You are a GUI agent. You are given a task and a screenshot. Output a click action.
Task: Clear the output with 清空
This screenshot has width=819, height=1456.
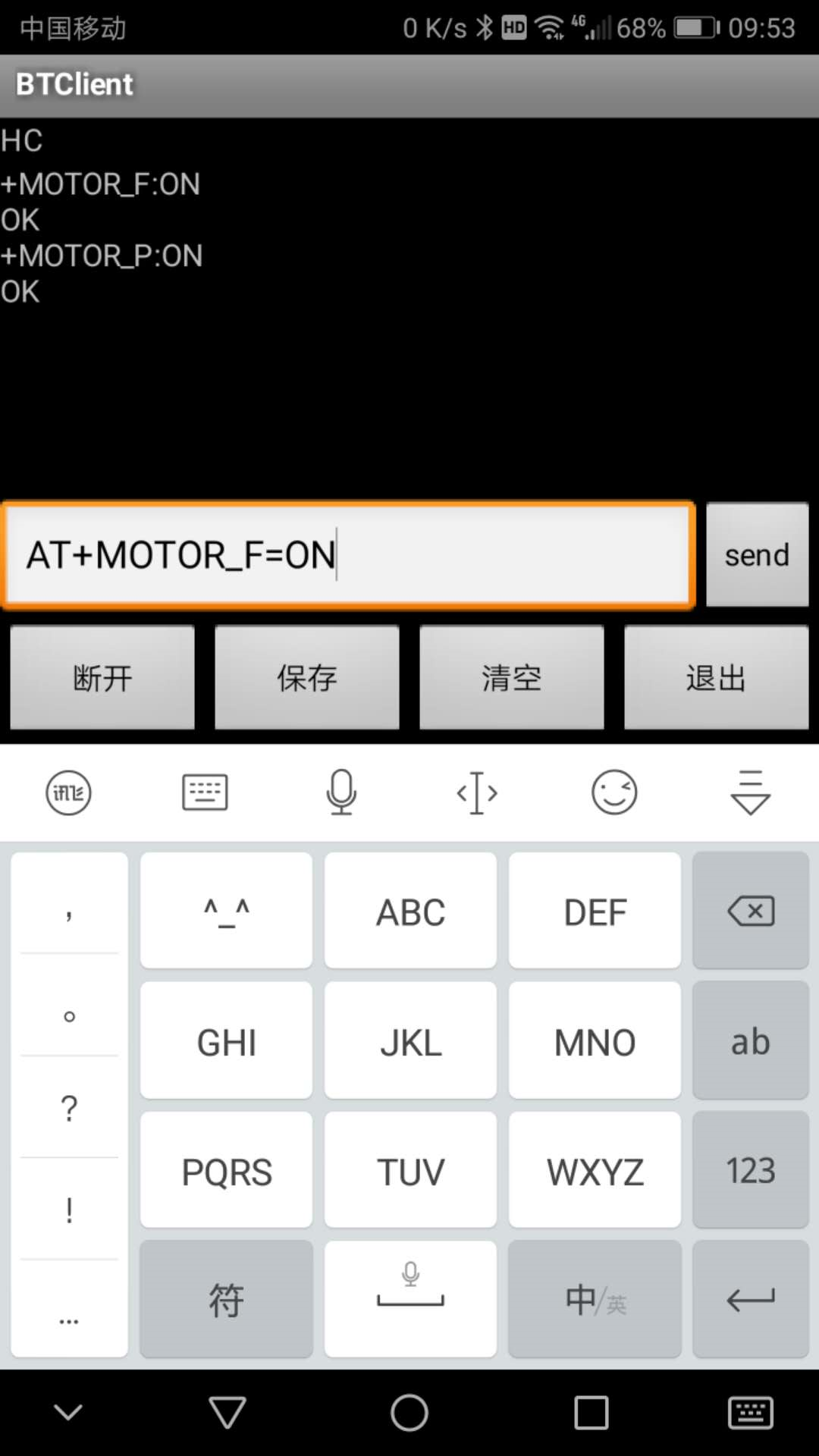512,677
